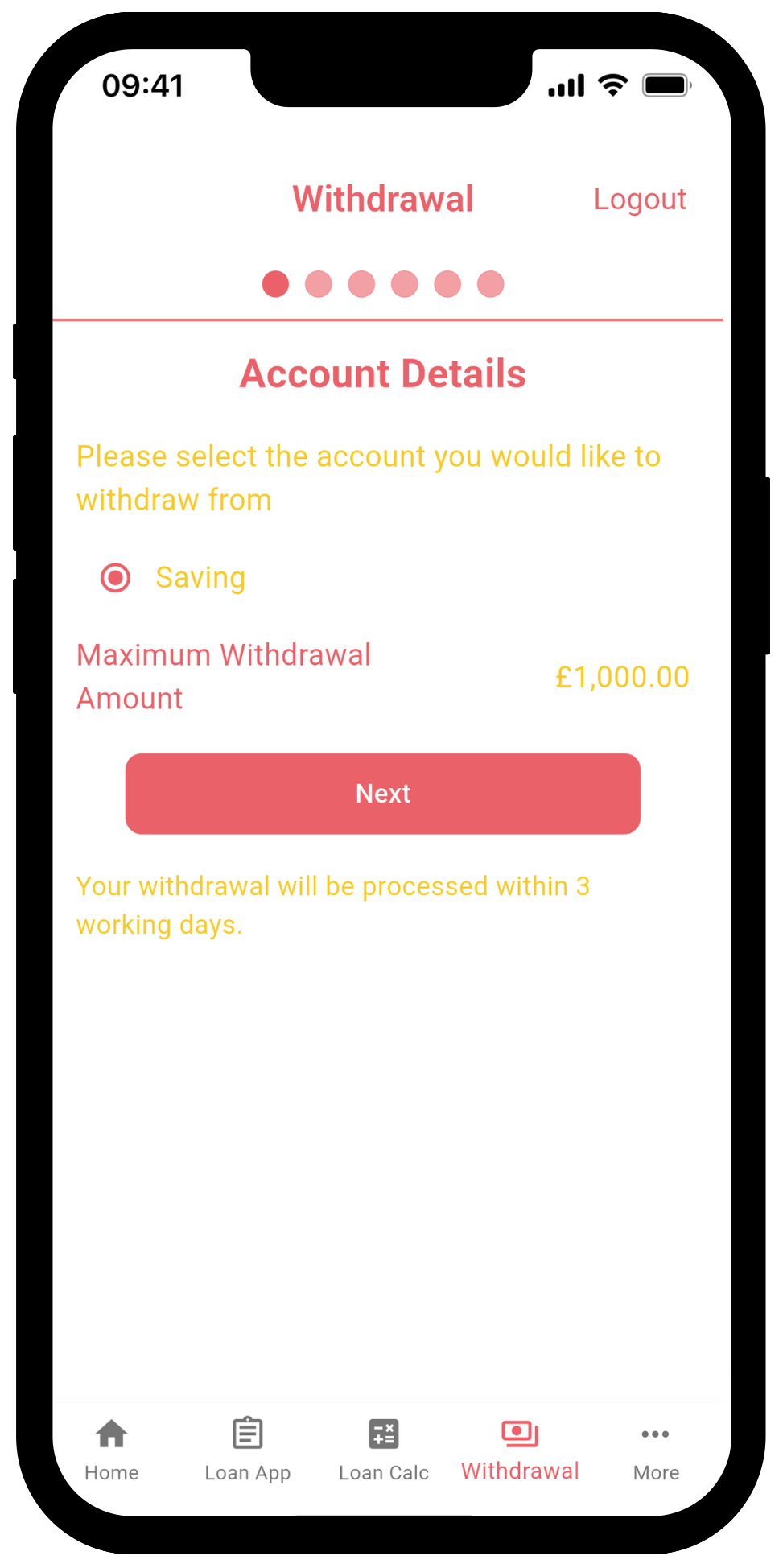
Task: Tap the Logout link
Action: (x=639, y=199)
